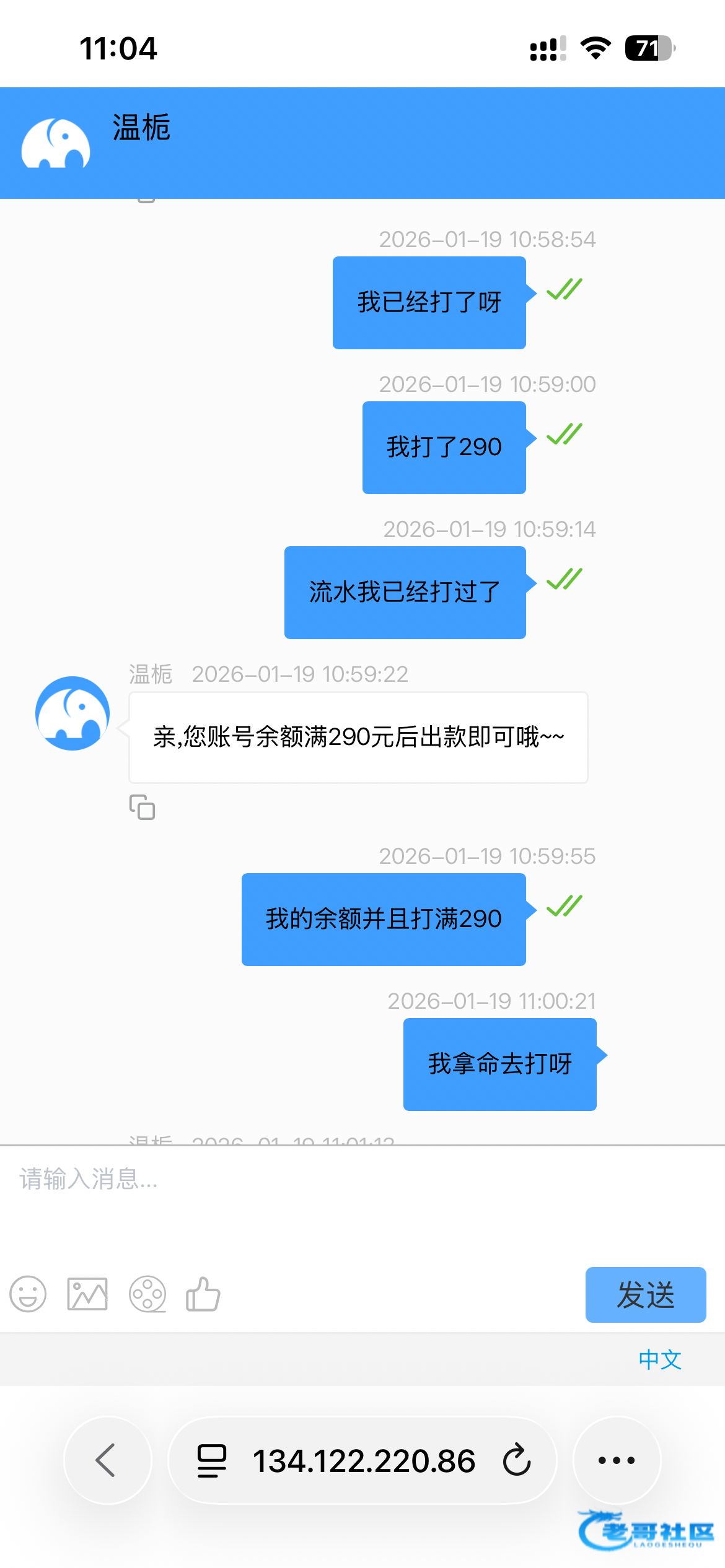The image size is (725, 1568).
Task: Send the message with 发送 button
Action: click(x=646, y=1295)
